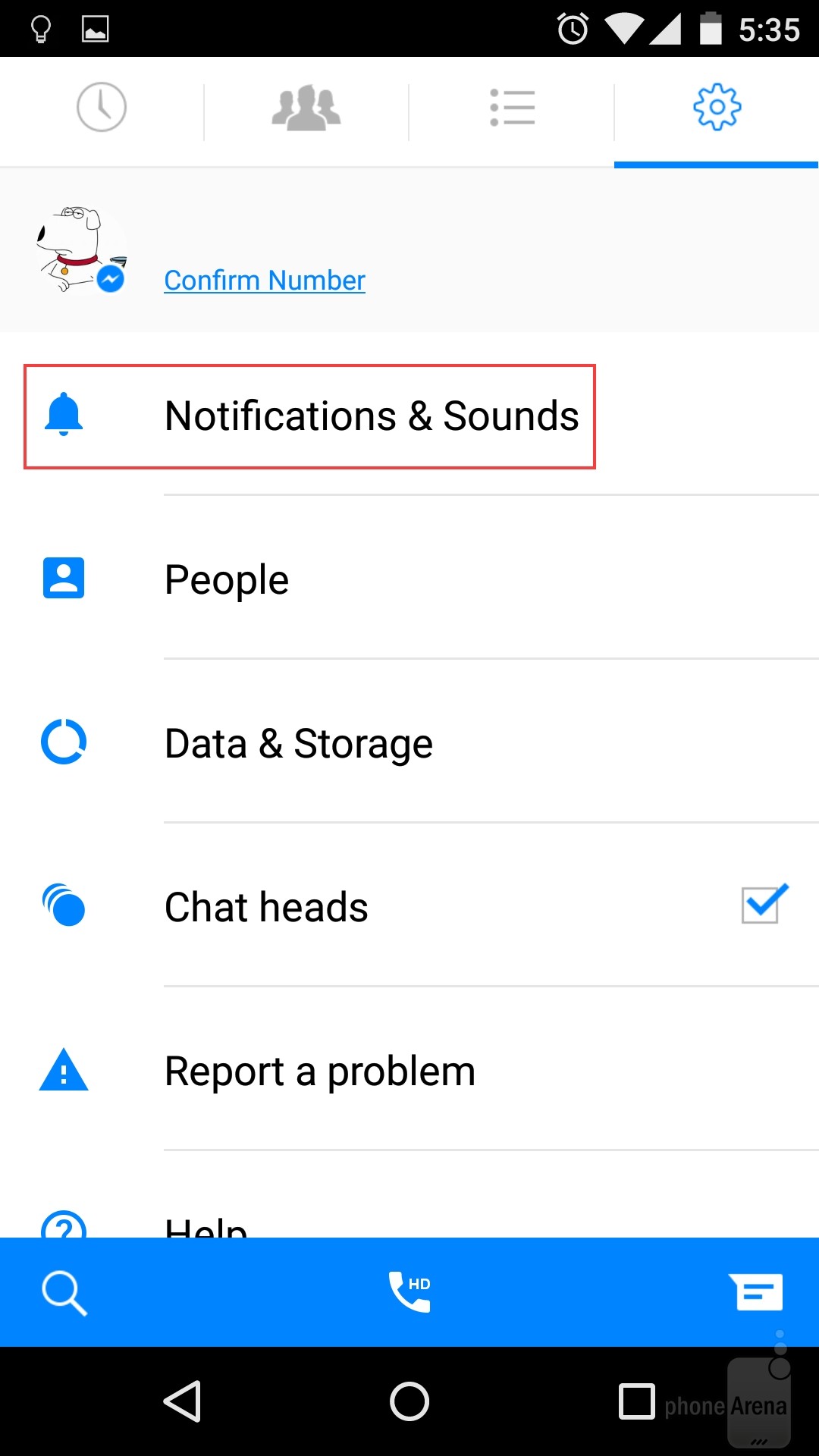Viewport: 819px width, 1456px height.
Task: Open Report a problem
Action: (x=409, y=1071)
